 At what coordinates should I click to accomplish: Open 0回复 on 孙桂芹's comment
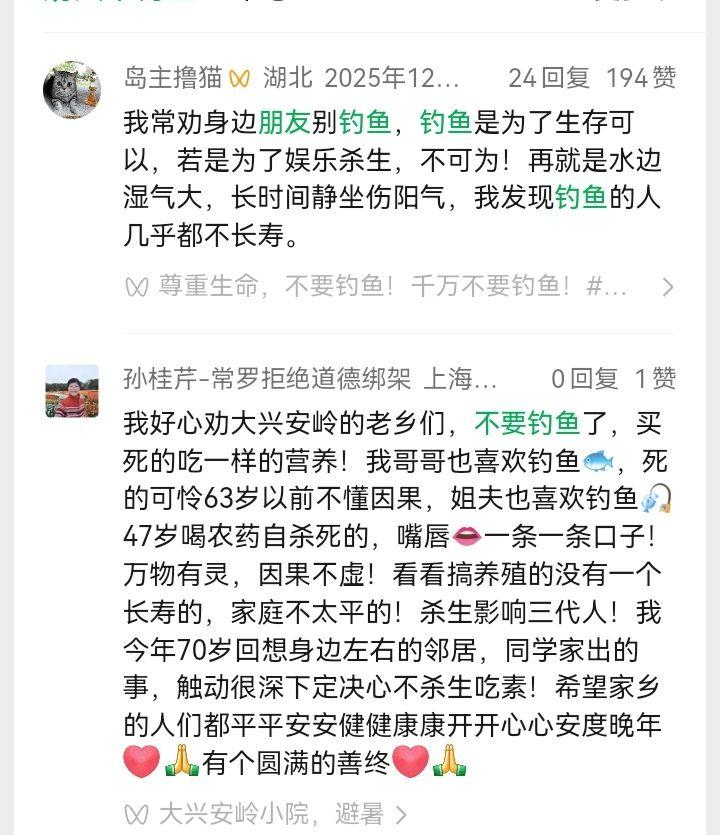(x=584, y=378)
